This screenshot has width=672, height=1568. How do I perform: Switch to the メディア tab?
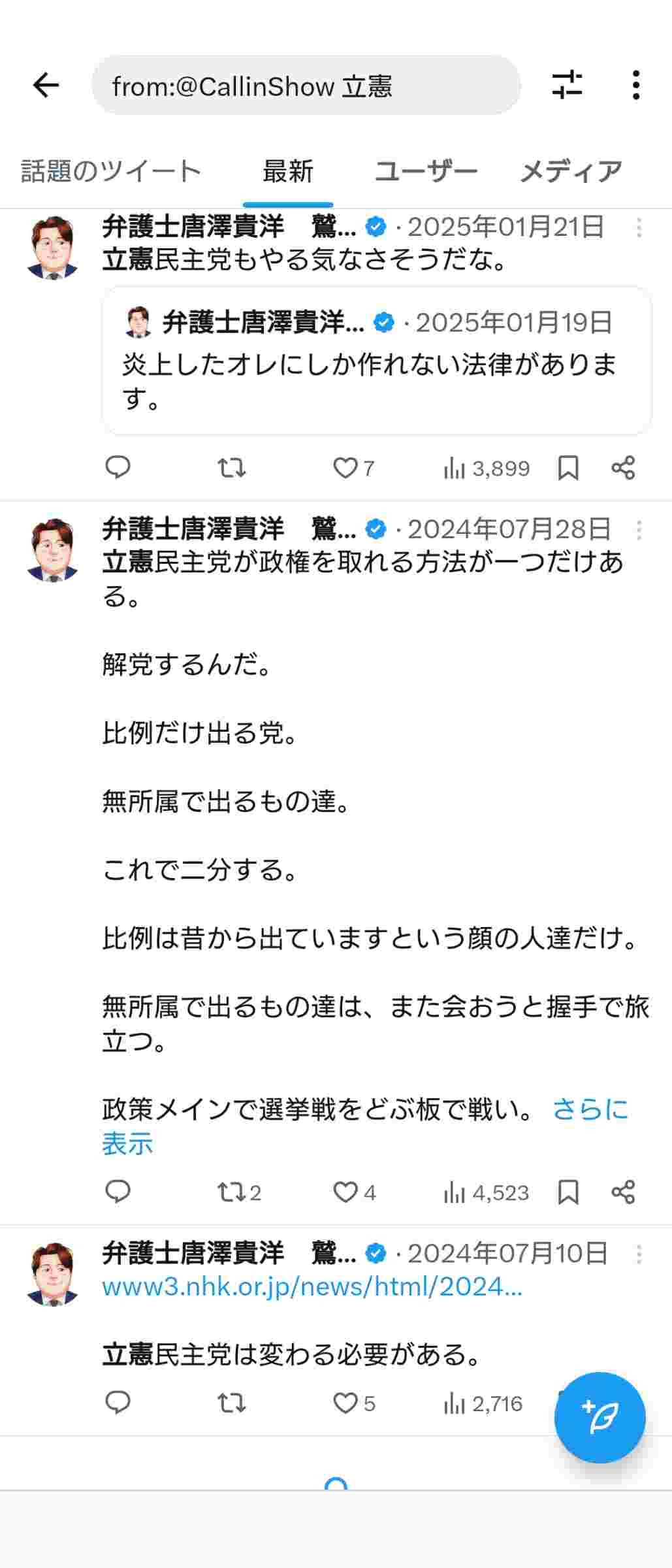click(571, 171)
